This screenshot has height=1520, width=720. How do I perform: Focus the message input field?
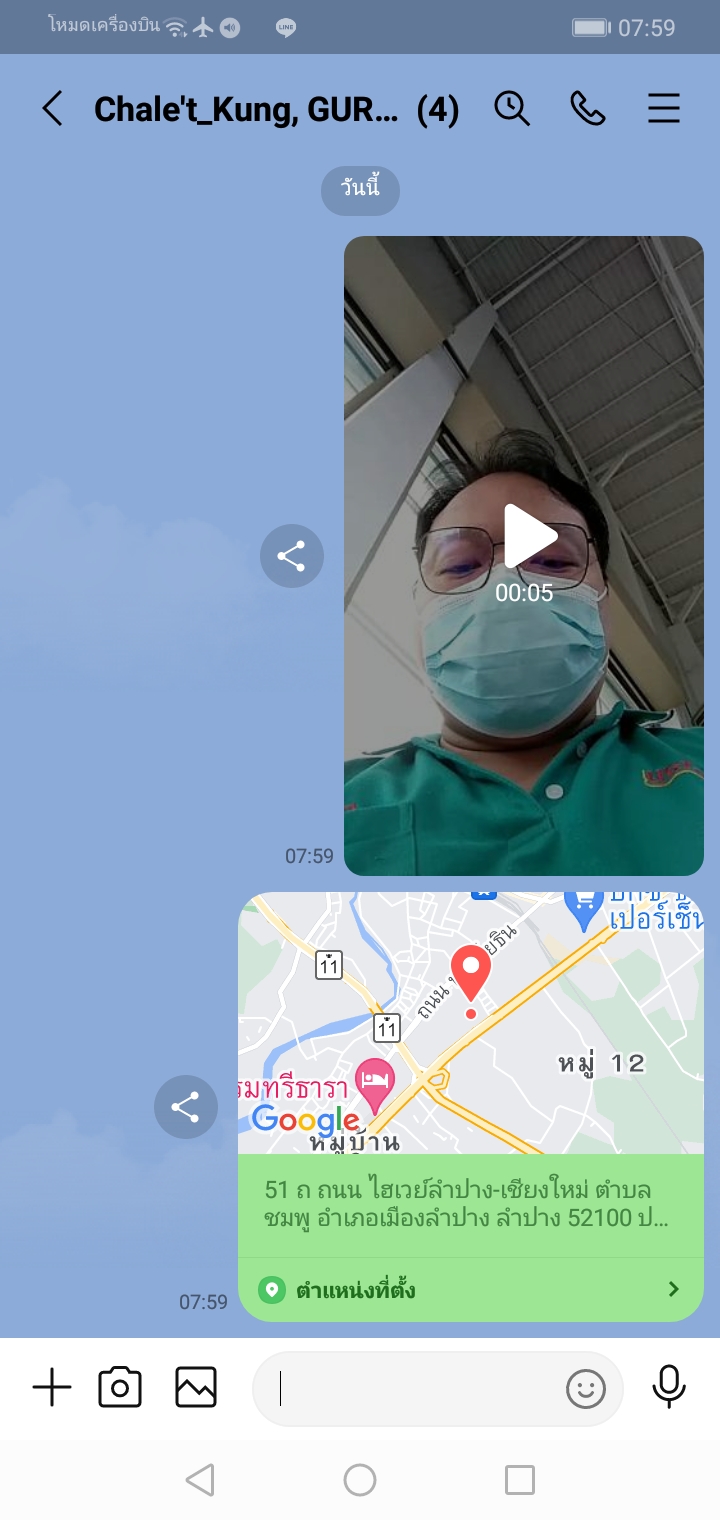tap(410, 1388)
